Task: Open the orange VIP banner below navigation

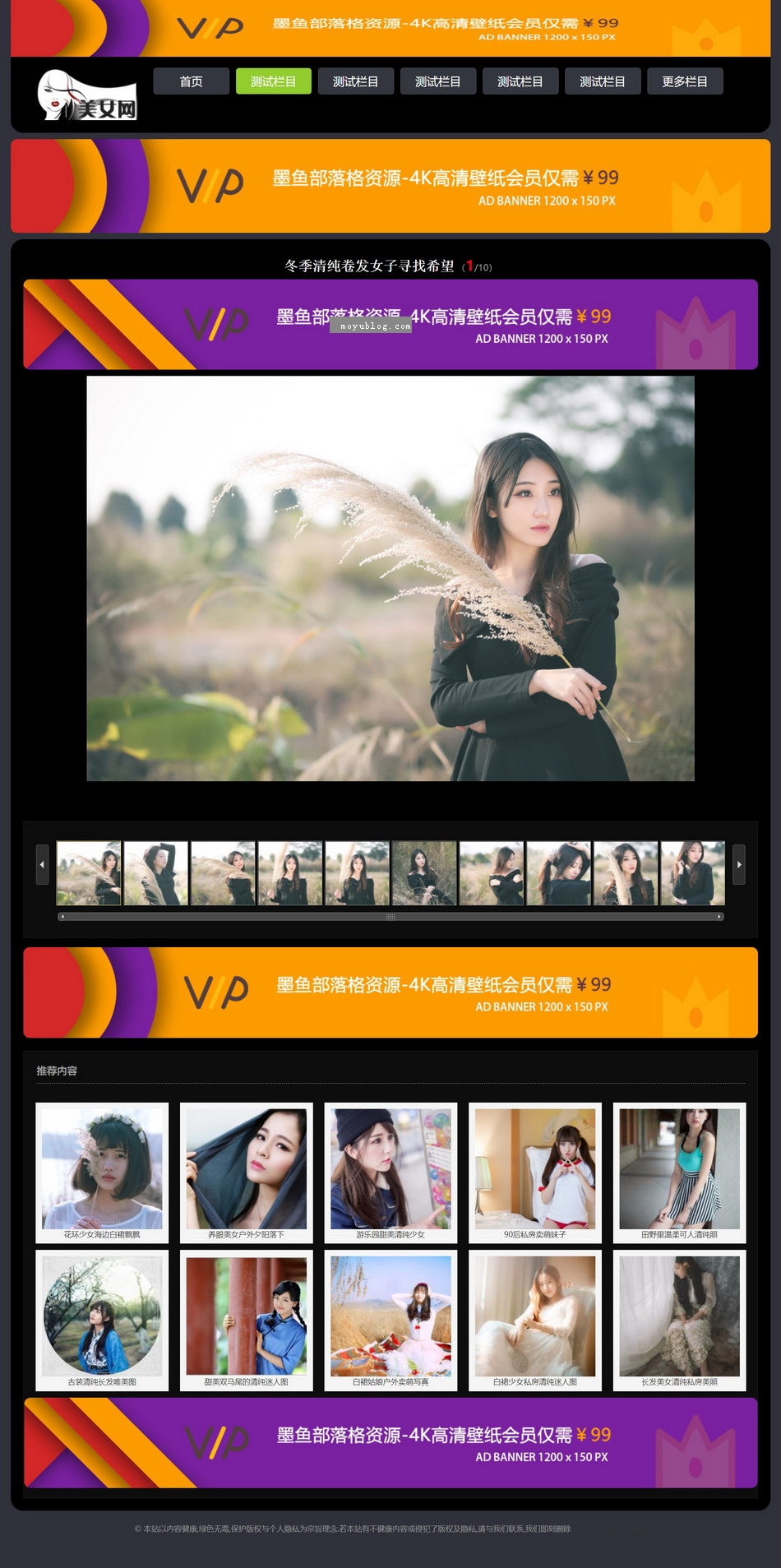Action: [390, 186]
